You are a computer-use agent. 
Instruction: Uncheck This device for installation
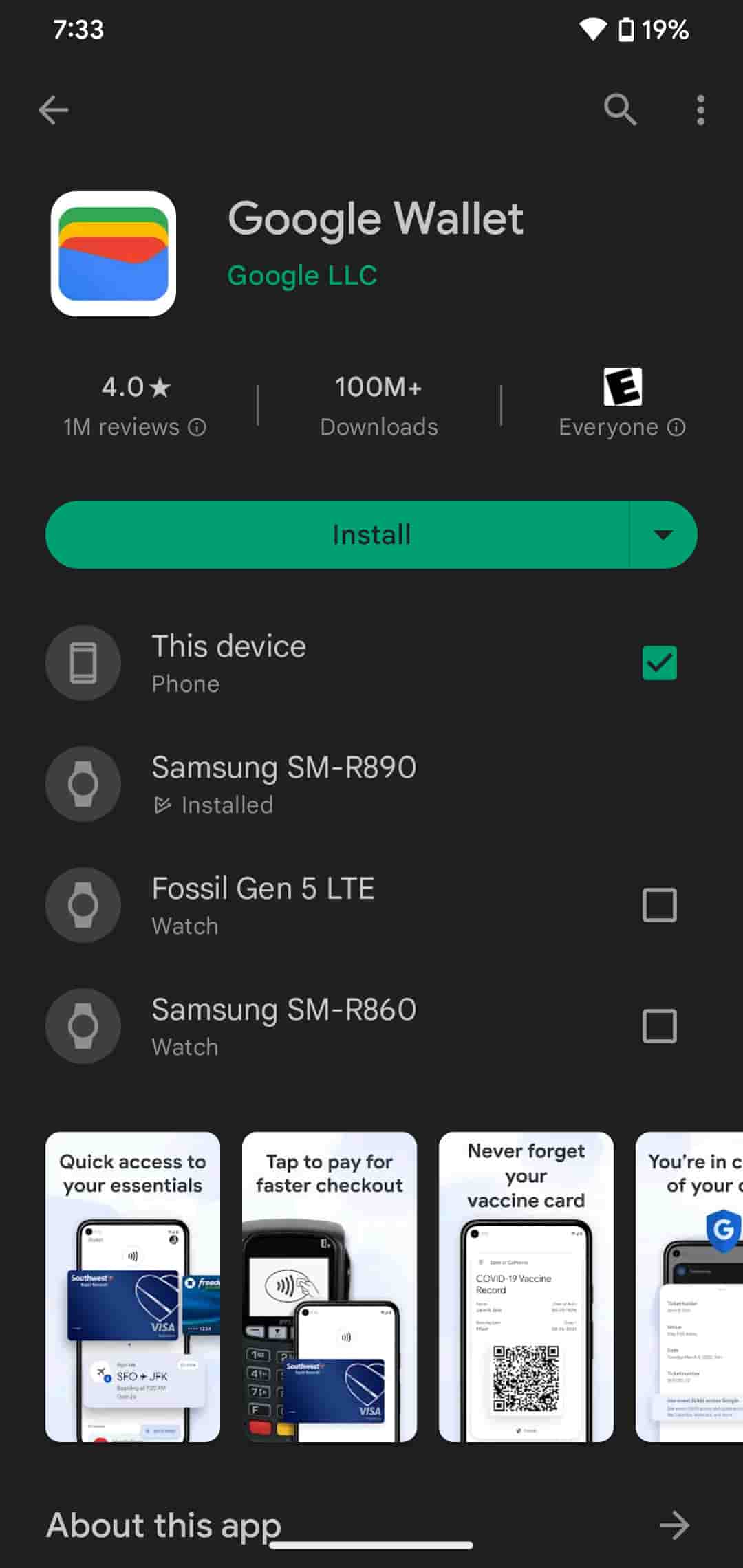coord(660,662)
